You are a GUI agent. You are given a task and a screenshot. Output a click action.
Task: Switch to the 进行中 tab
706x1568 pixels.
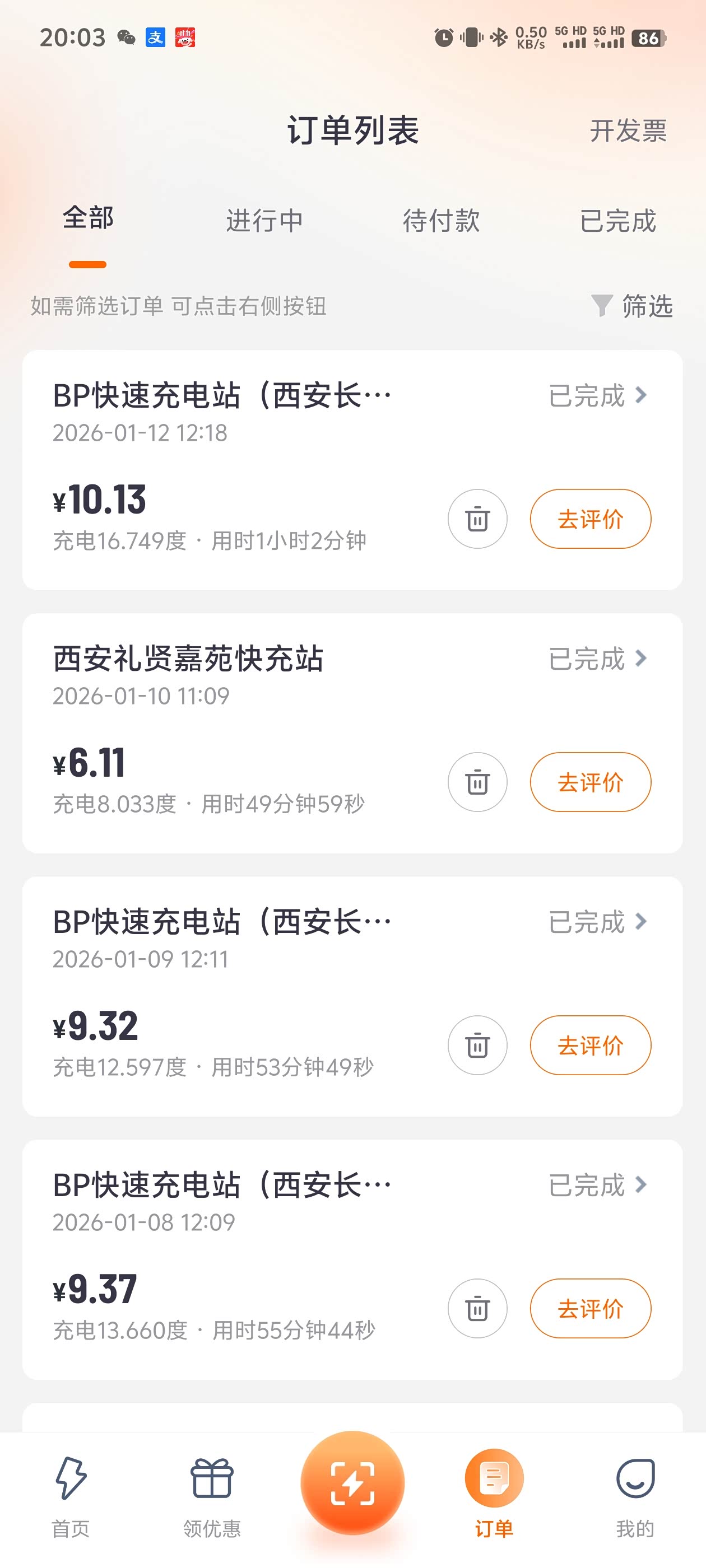click(x=264, y=220)
